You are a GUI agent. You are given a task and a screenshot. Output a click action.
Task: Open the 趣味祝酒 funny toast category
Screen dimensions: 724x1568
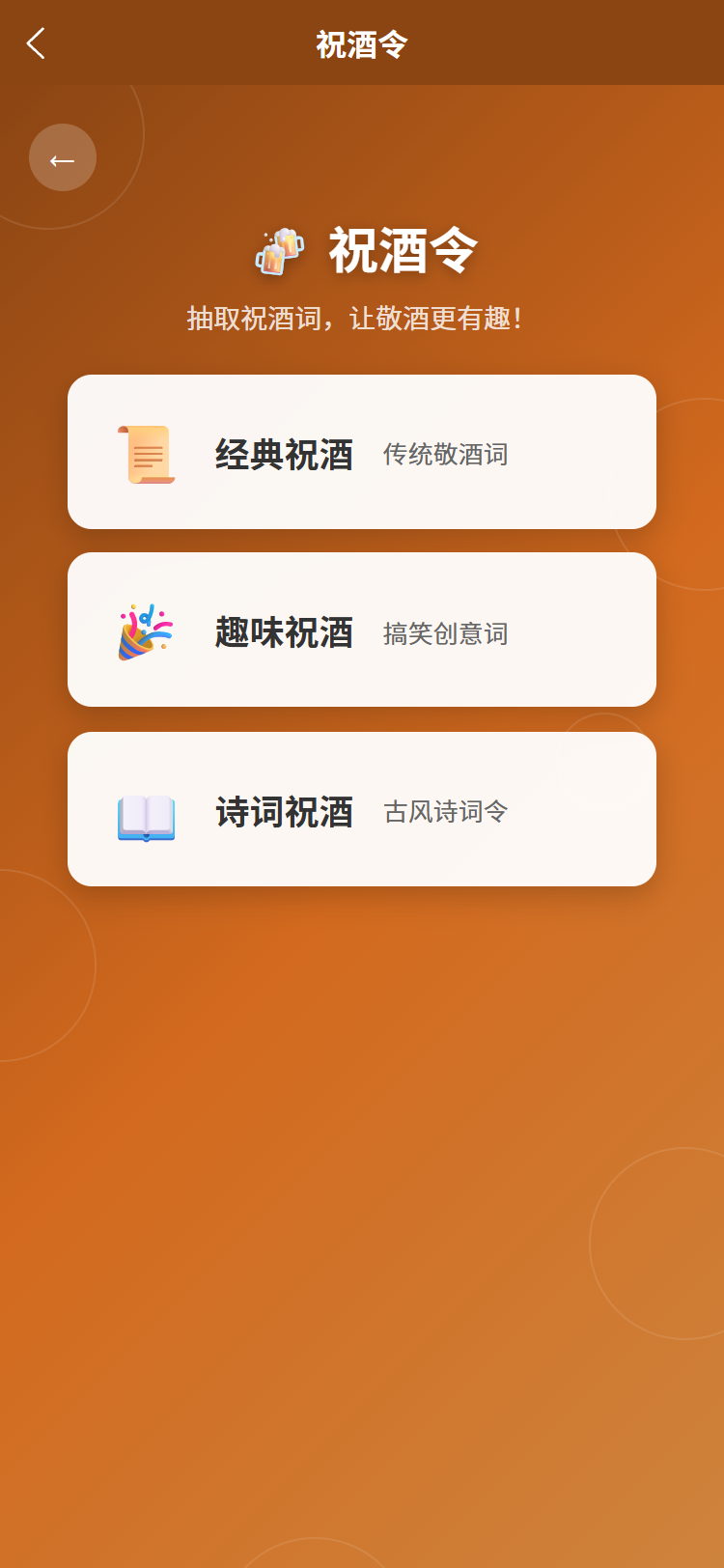click(361, 629)
